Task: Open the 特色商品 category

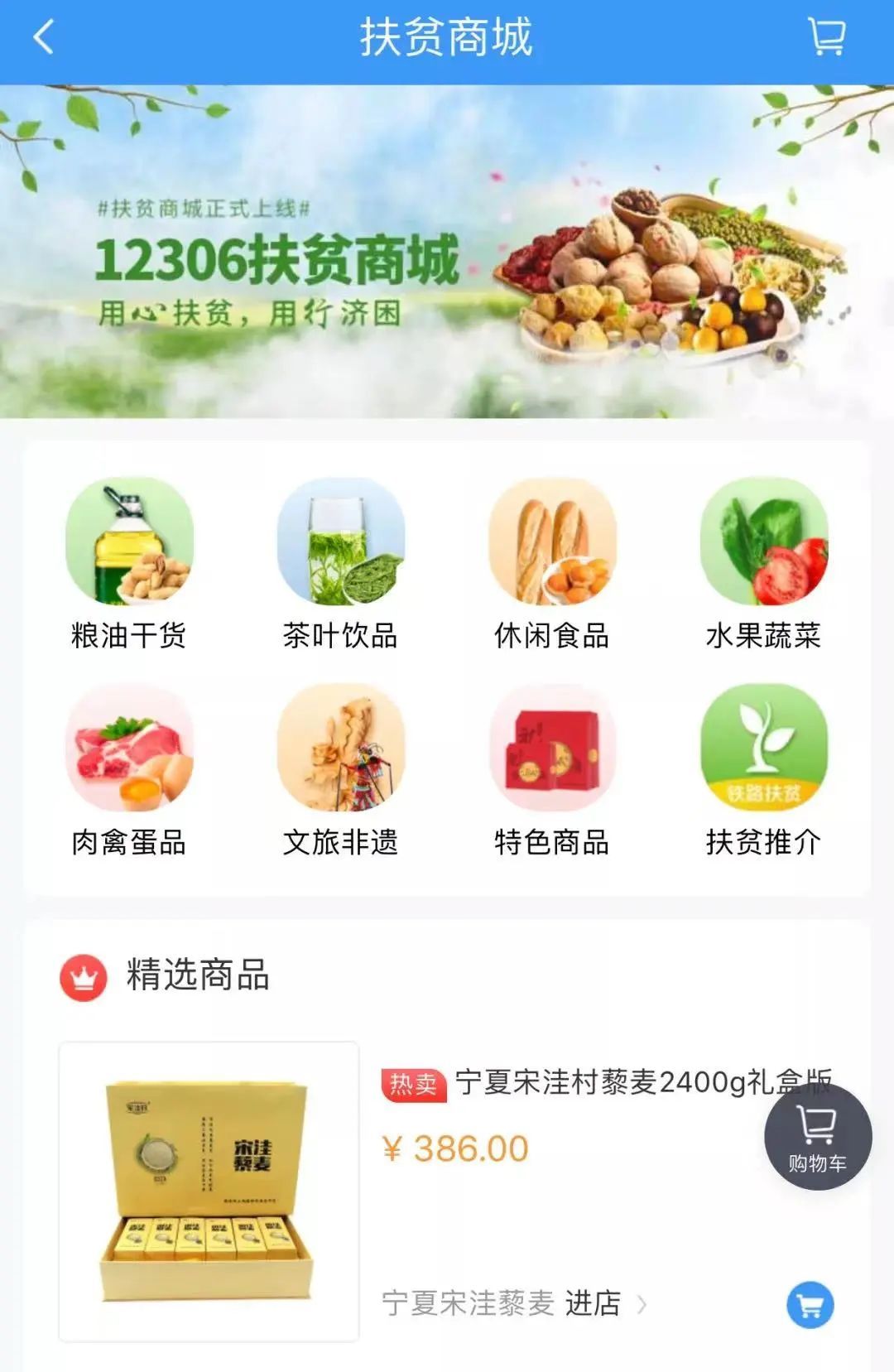Action: [552, 770]
